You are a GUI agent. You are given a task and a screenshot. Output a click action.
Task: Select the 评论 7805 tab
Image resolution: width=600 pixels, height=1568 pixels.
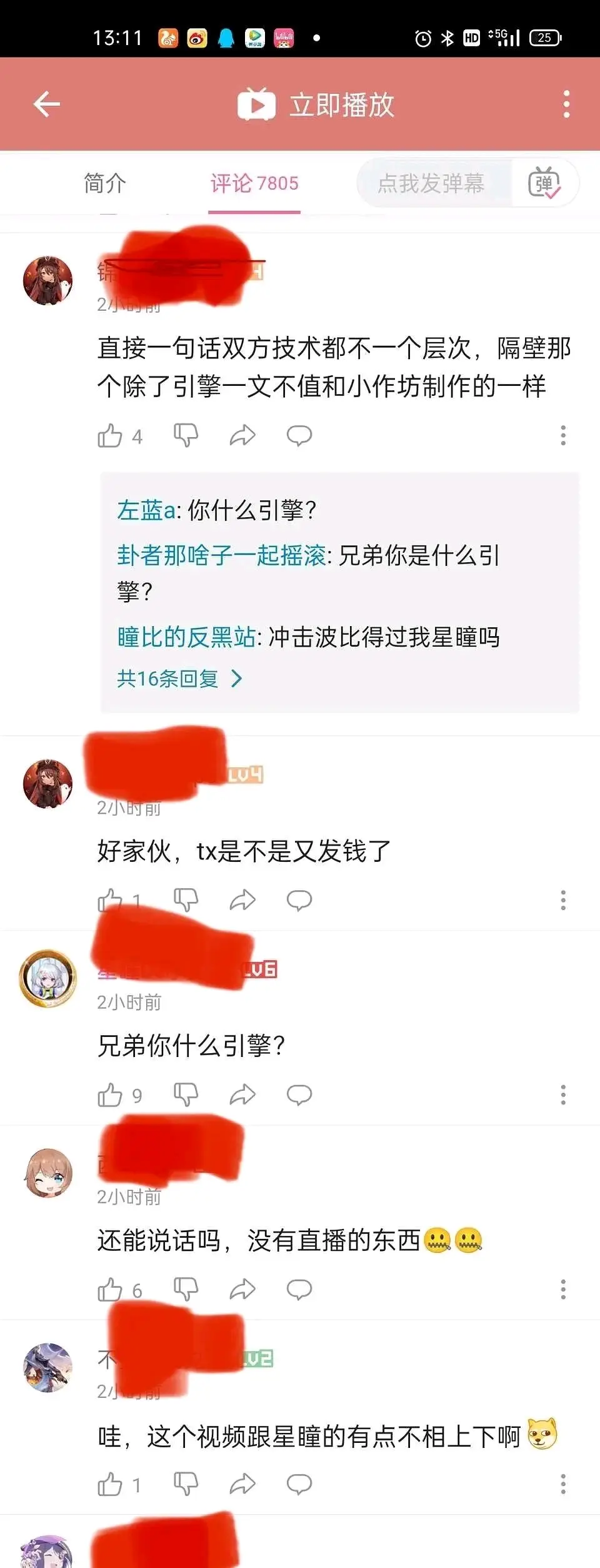(254, 183)
